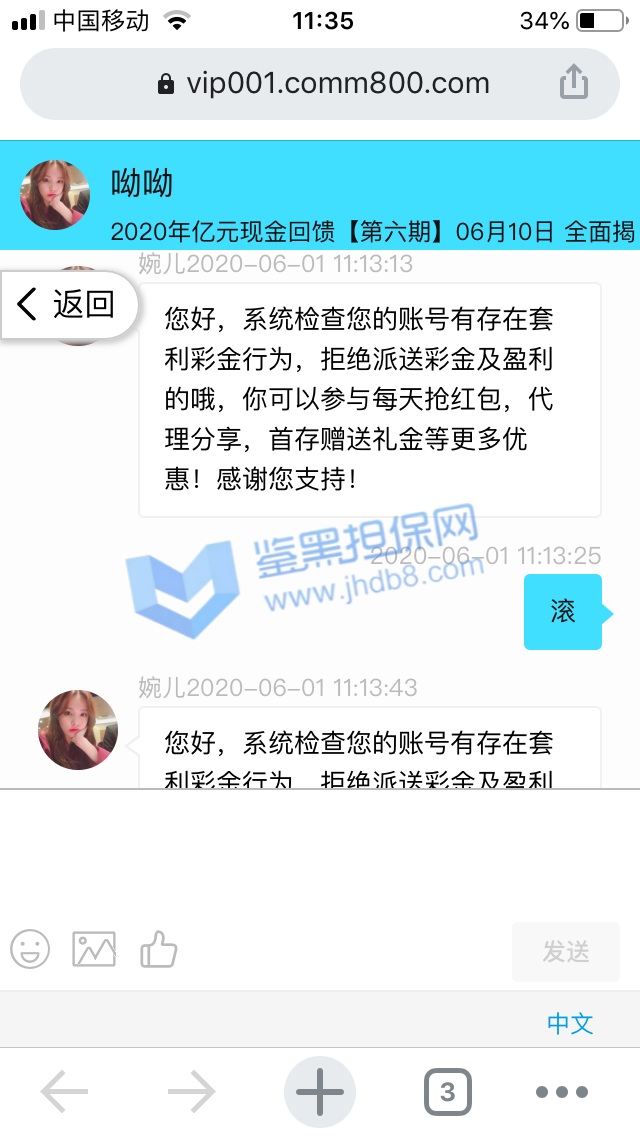Switch language via the 中文 link
Viewport: 640px width, 1136px height.
[570, 1023]
